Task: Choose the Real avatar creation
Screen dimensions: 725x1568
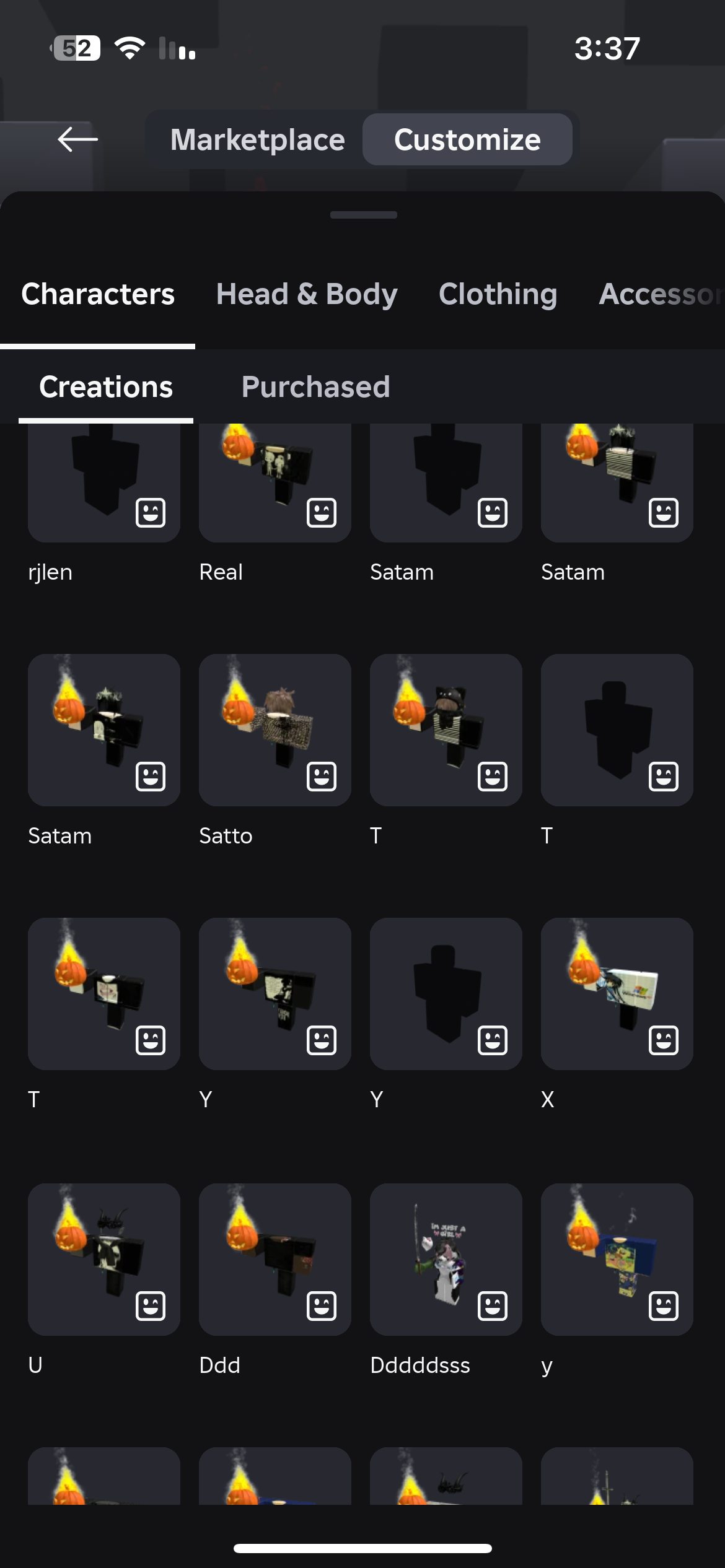Action: coord(275,483)
